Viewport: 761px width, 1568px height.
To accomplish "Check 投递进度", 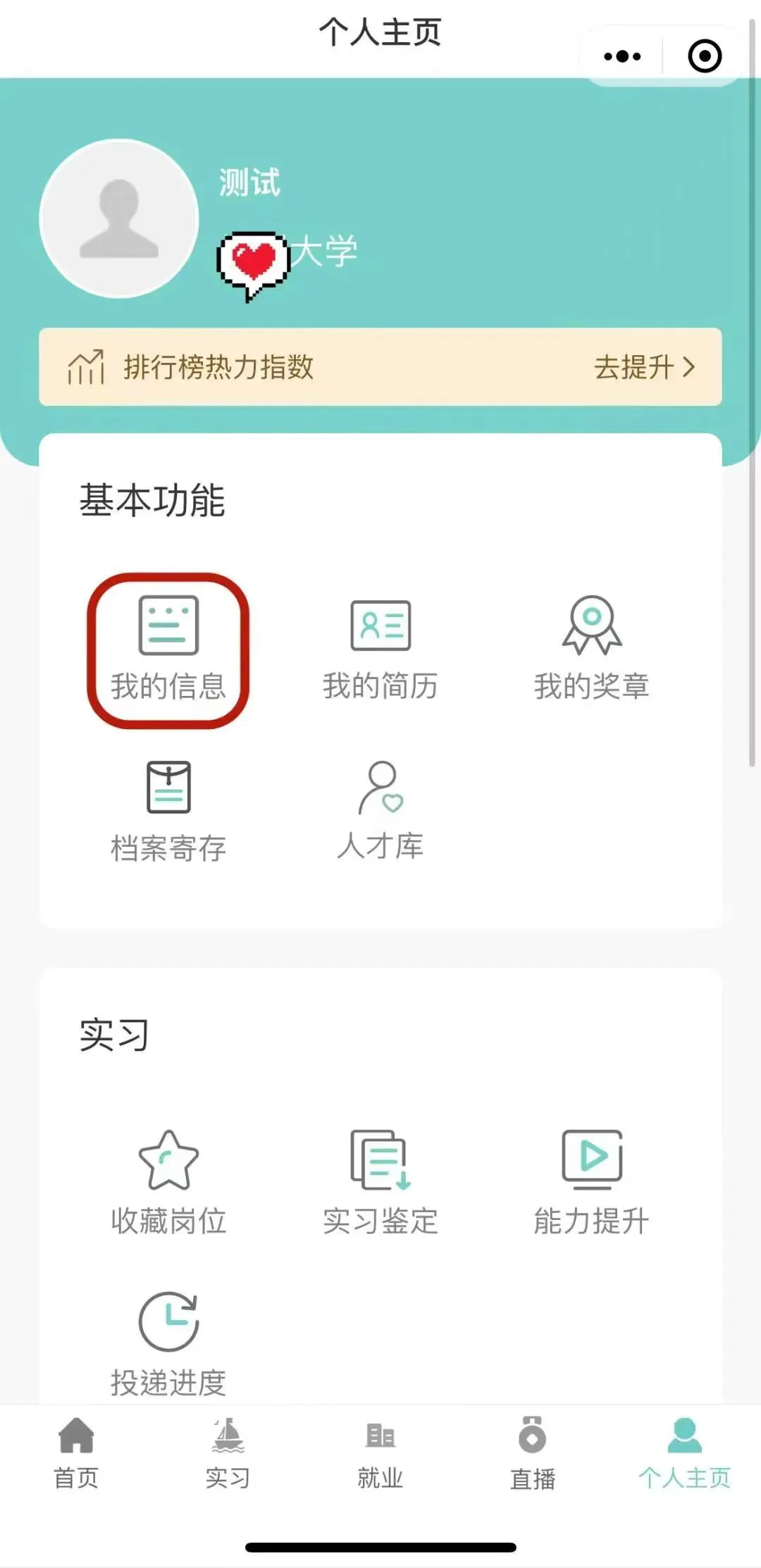I will tap(168, 1344).
